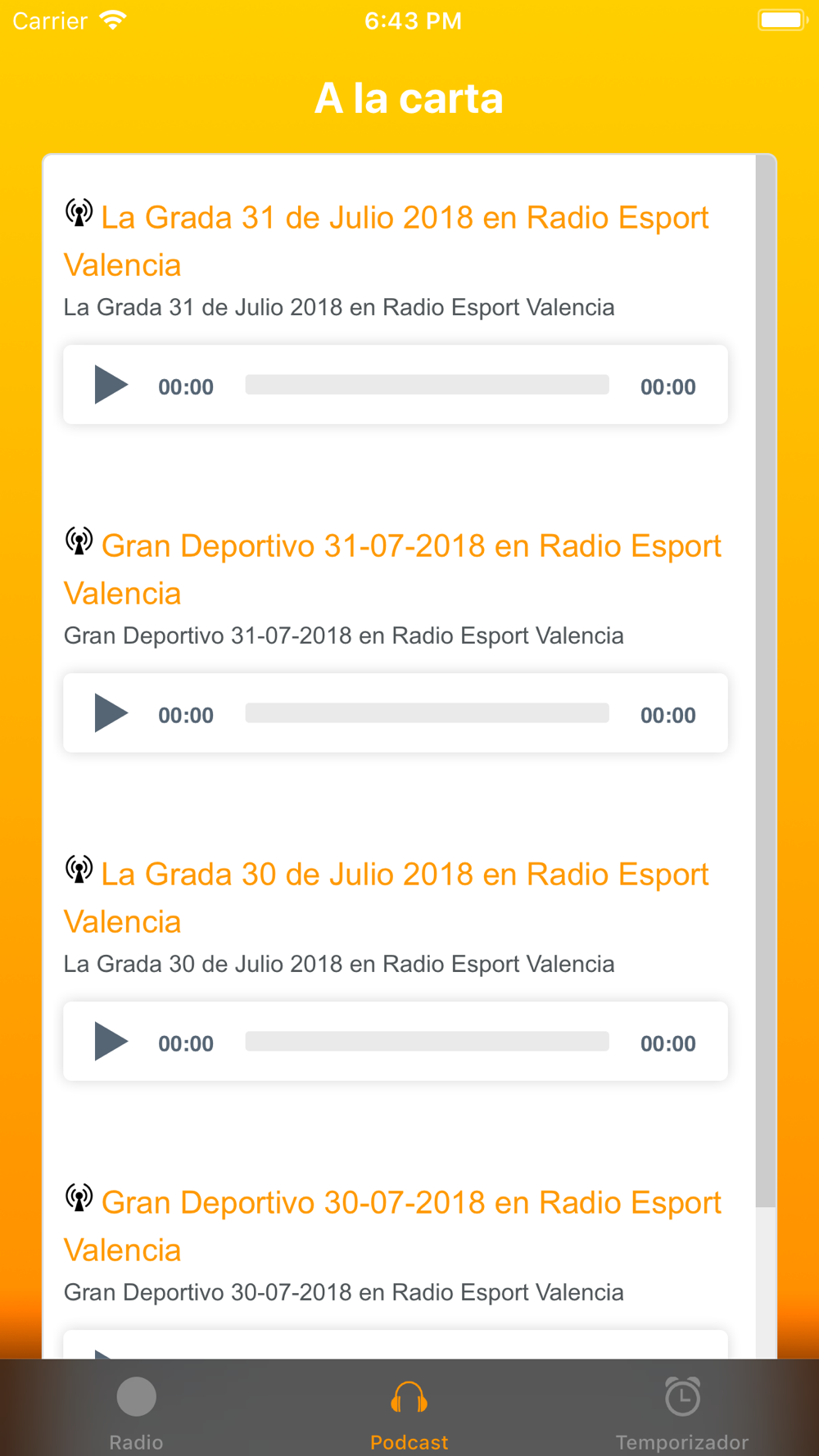The image size is (819, 1456).
Task: Open Gran Deportivo 31-07-2018 title link
Action: point(393,569)
